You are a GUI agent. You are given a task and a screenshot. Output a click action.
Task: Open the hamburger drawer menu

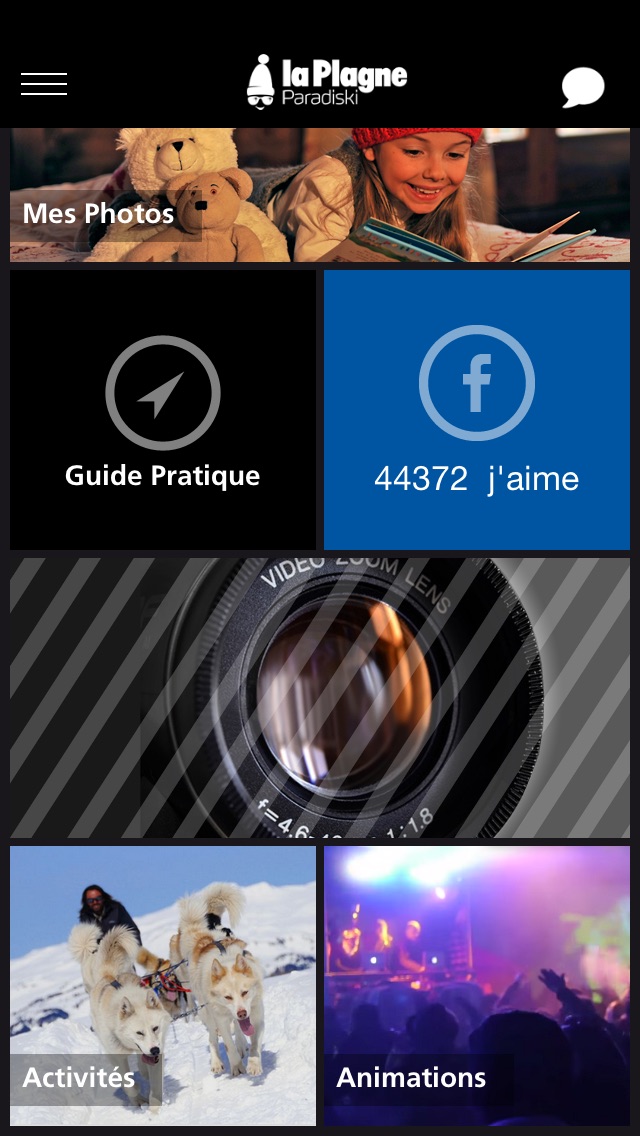(x=44, y=85)
